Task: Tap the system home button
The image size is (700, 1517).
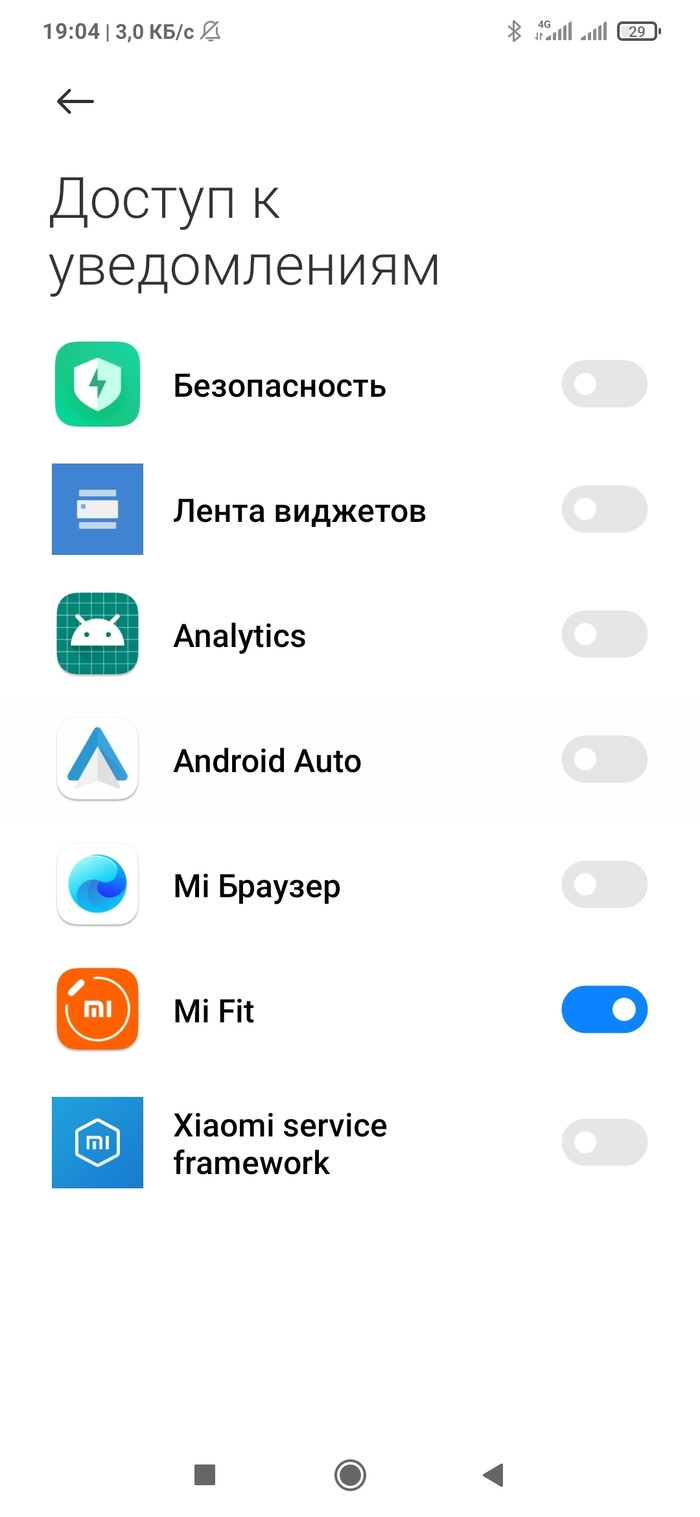Action: pos(350,1474)
